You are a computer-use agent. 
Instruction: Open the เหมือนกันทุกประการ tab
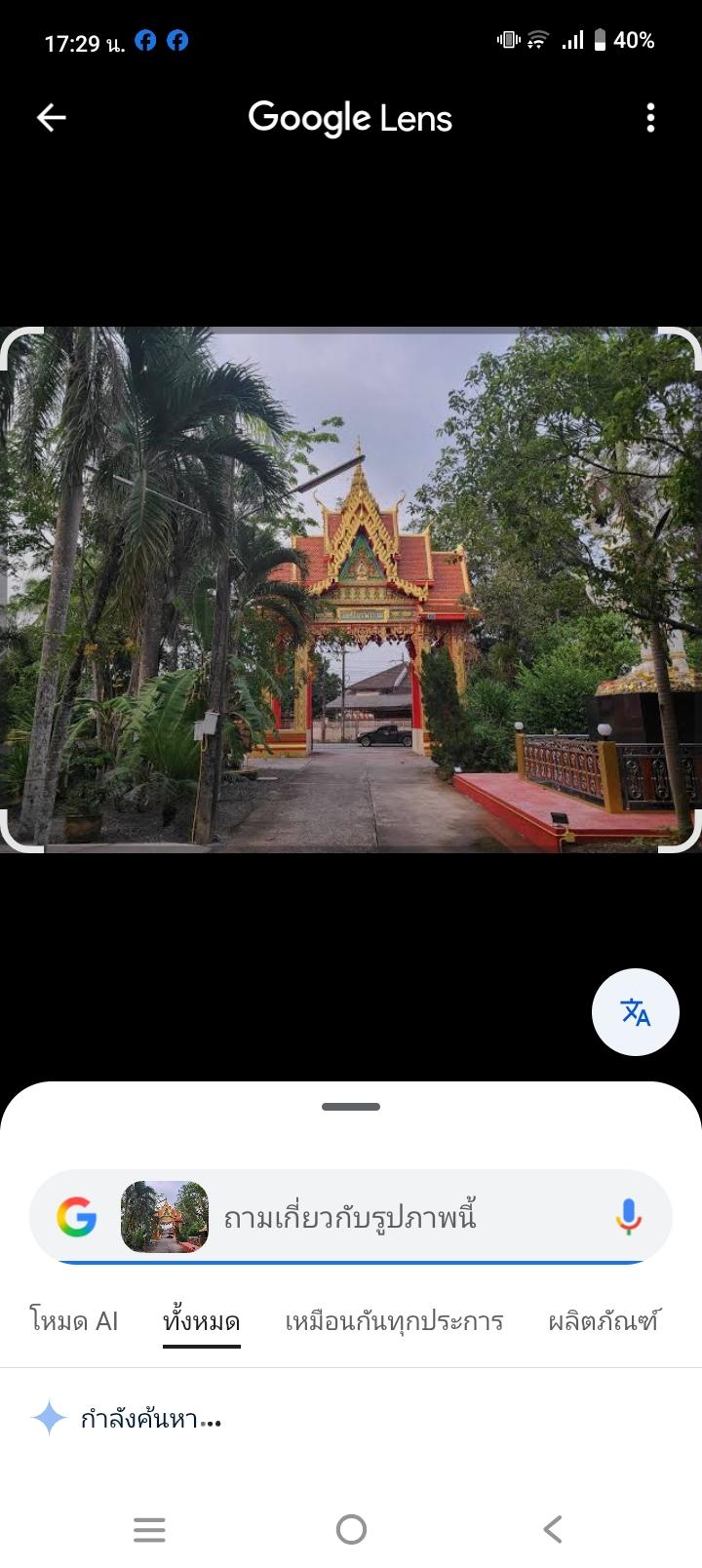click(394, 1321)
